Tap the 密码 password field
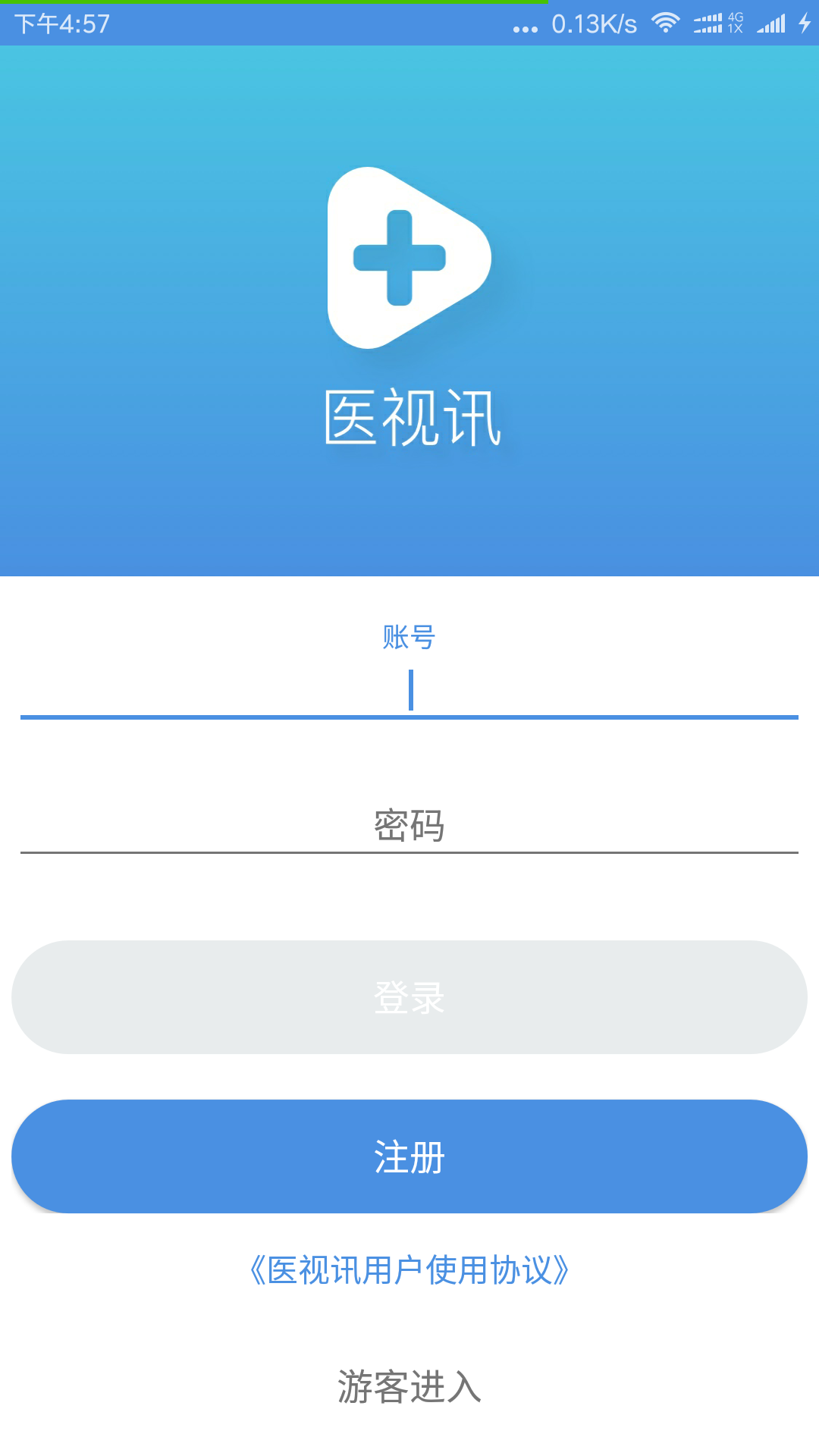This screenshot has width=819, height=1456. coord(409,826)
